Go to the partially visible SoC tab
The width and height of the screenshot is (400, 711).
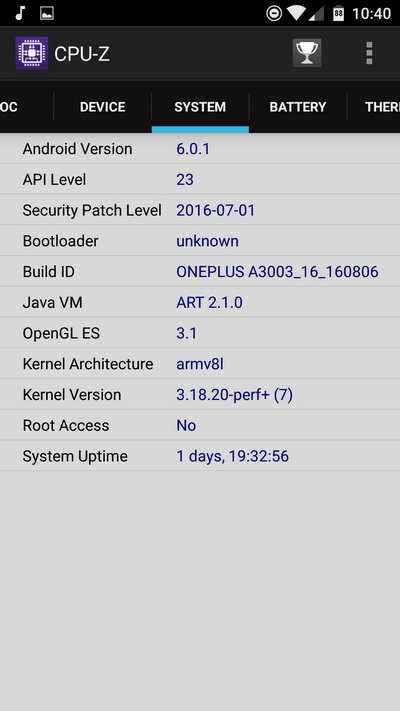click(x=26, y=107)
